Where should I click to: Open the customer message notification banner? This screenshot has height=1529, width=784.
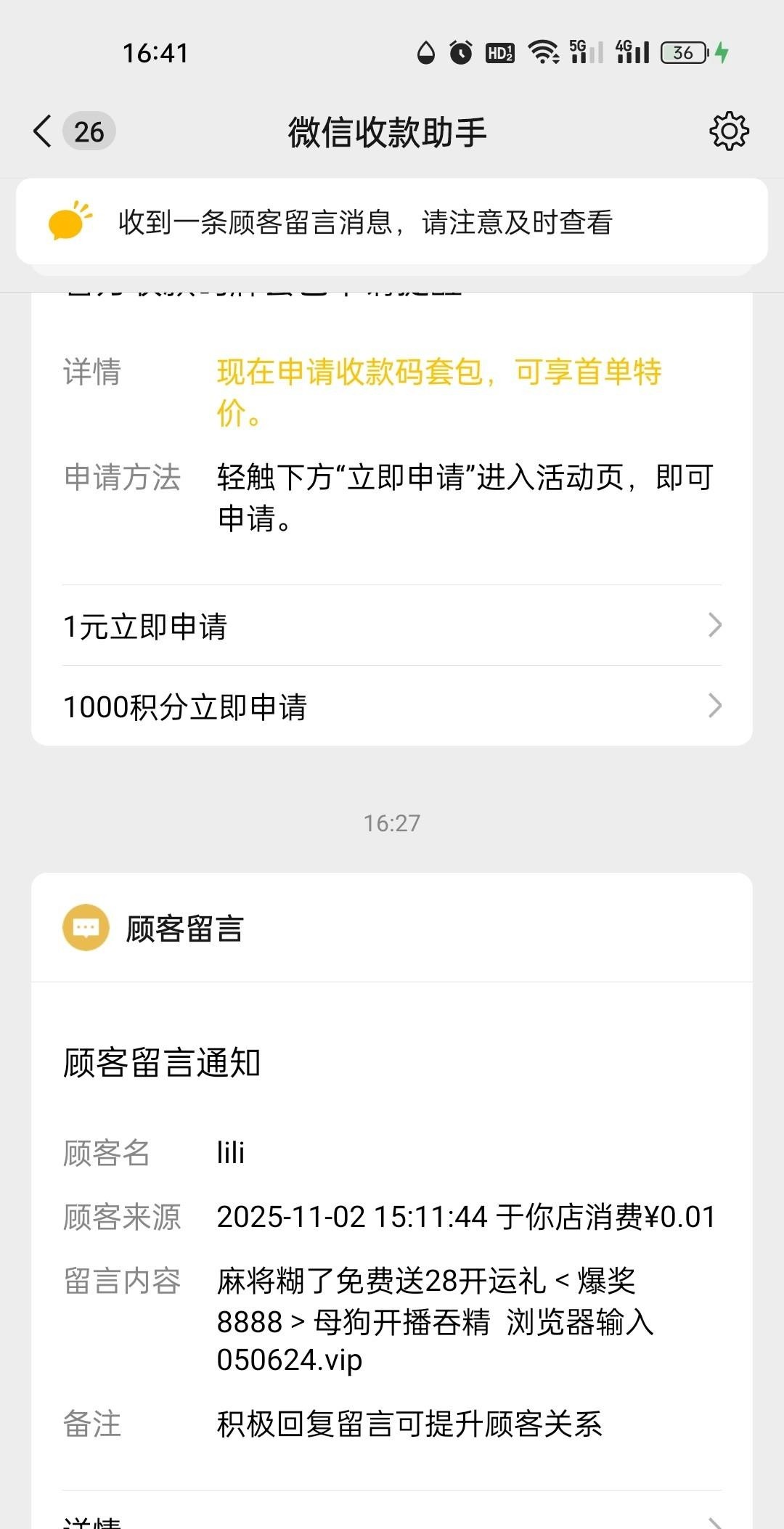click(392, 222)
